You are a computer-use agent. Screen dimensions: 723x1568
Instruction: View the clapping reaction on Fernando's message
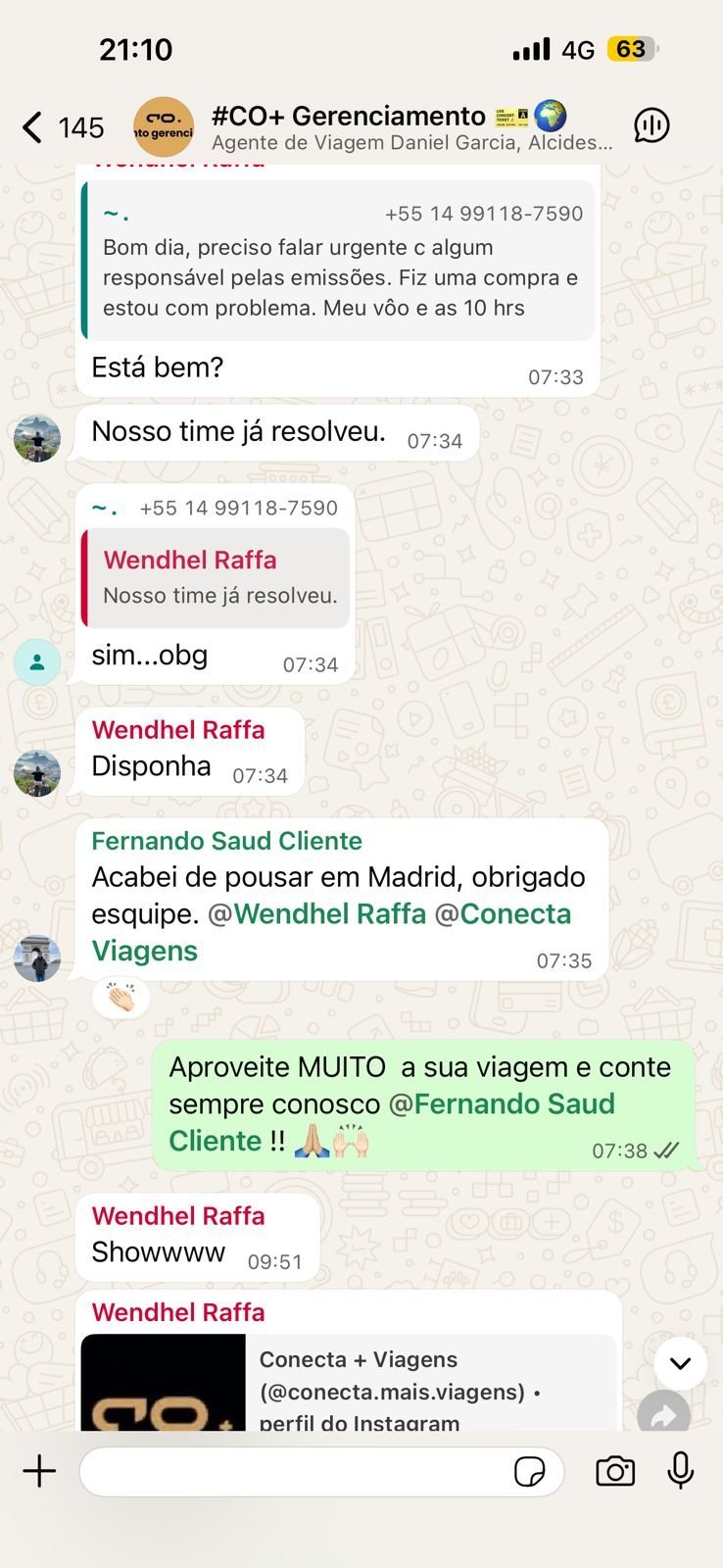tap(120, 999)
